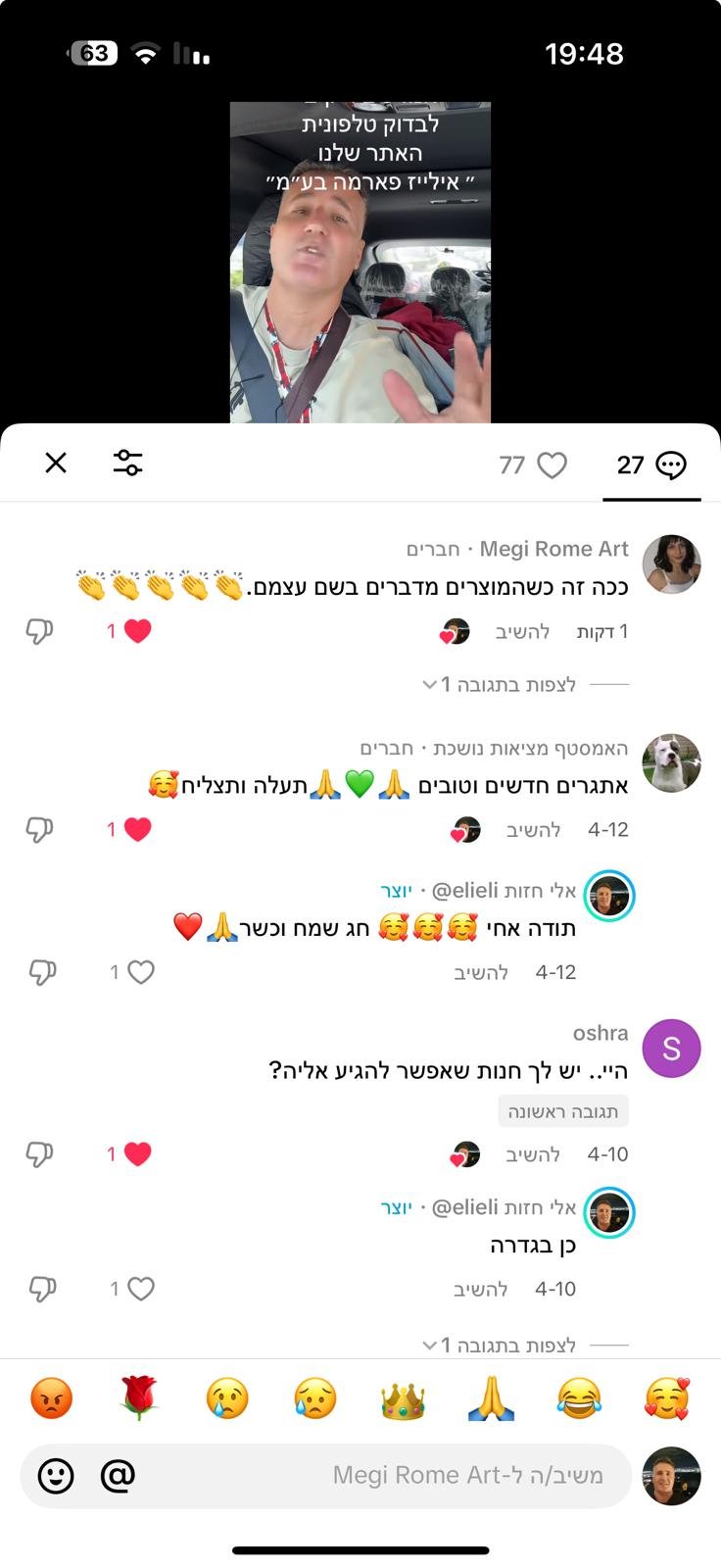The image size is (721, 1568).
Task: Insert the rose quick emoji
Action: [x=139, y=1398]
